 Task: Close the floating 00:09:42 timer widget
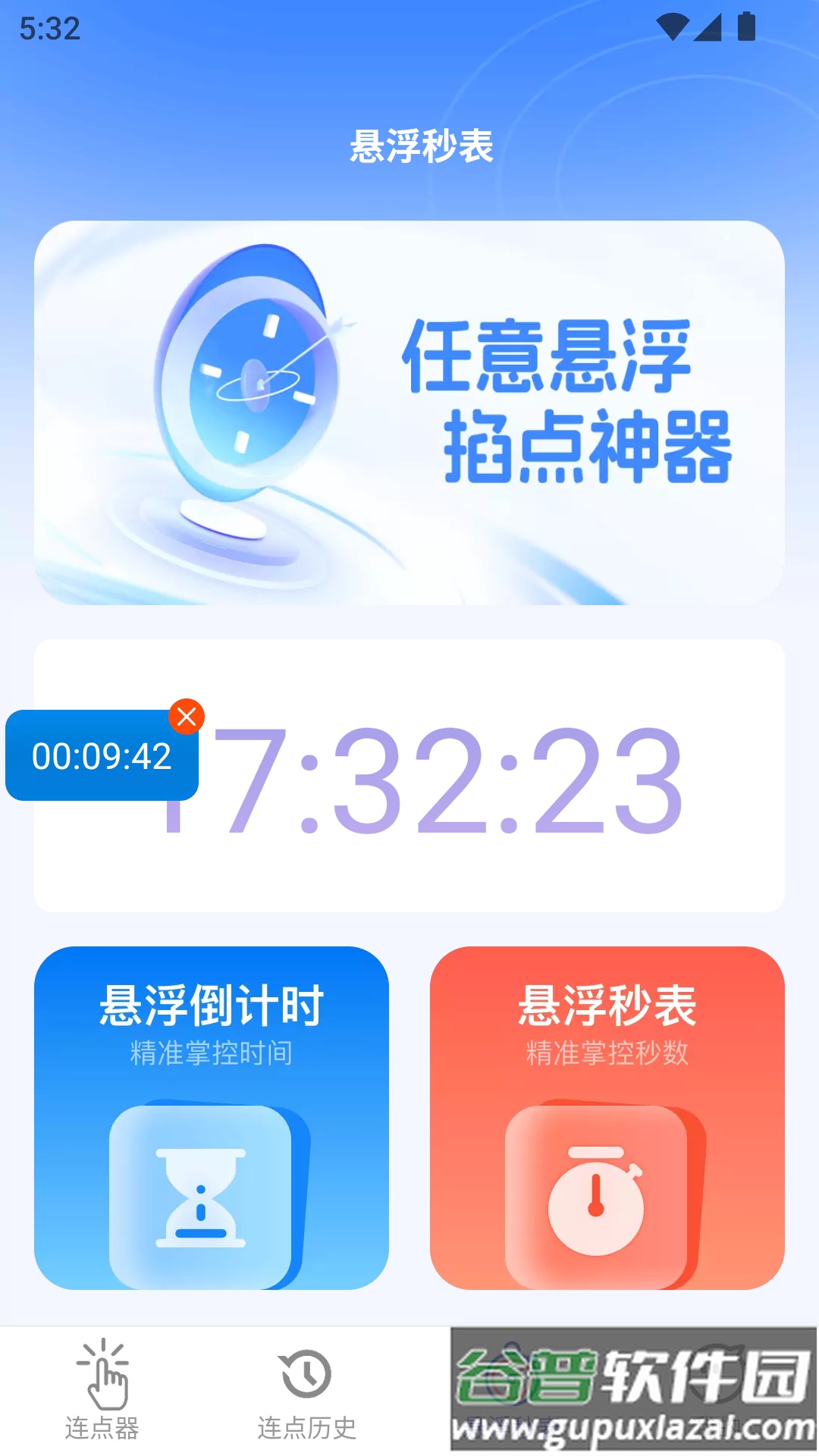187,716
